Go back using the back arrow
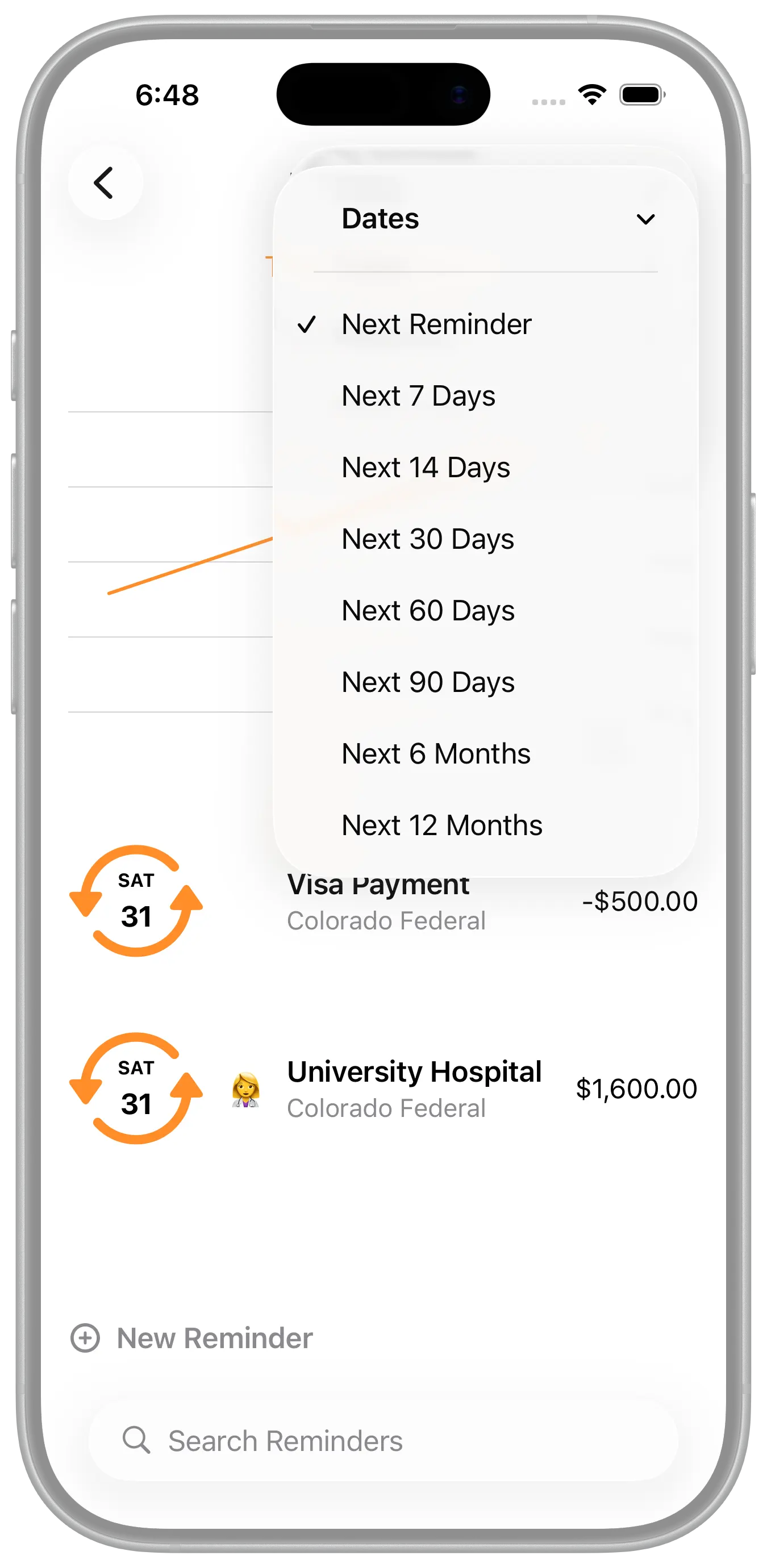 click(x=105, y=182)
